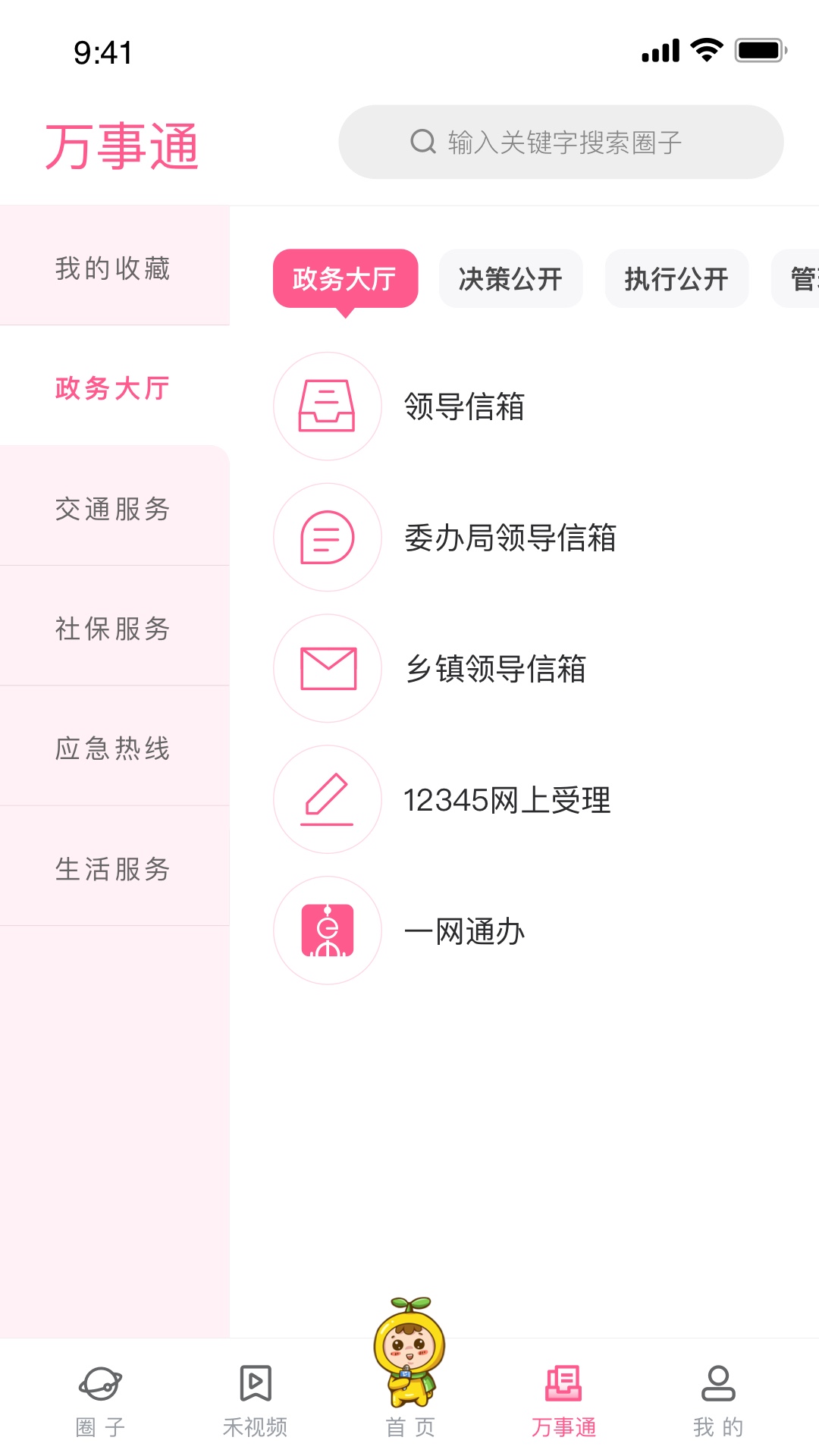Open 12345网上受理
The height and width of the screenshot is (1456, 819).
tap(507, 800)
